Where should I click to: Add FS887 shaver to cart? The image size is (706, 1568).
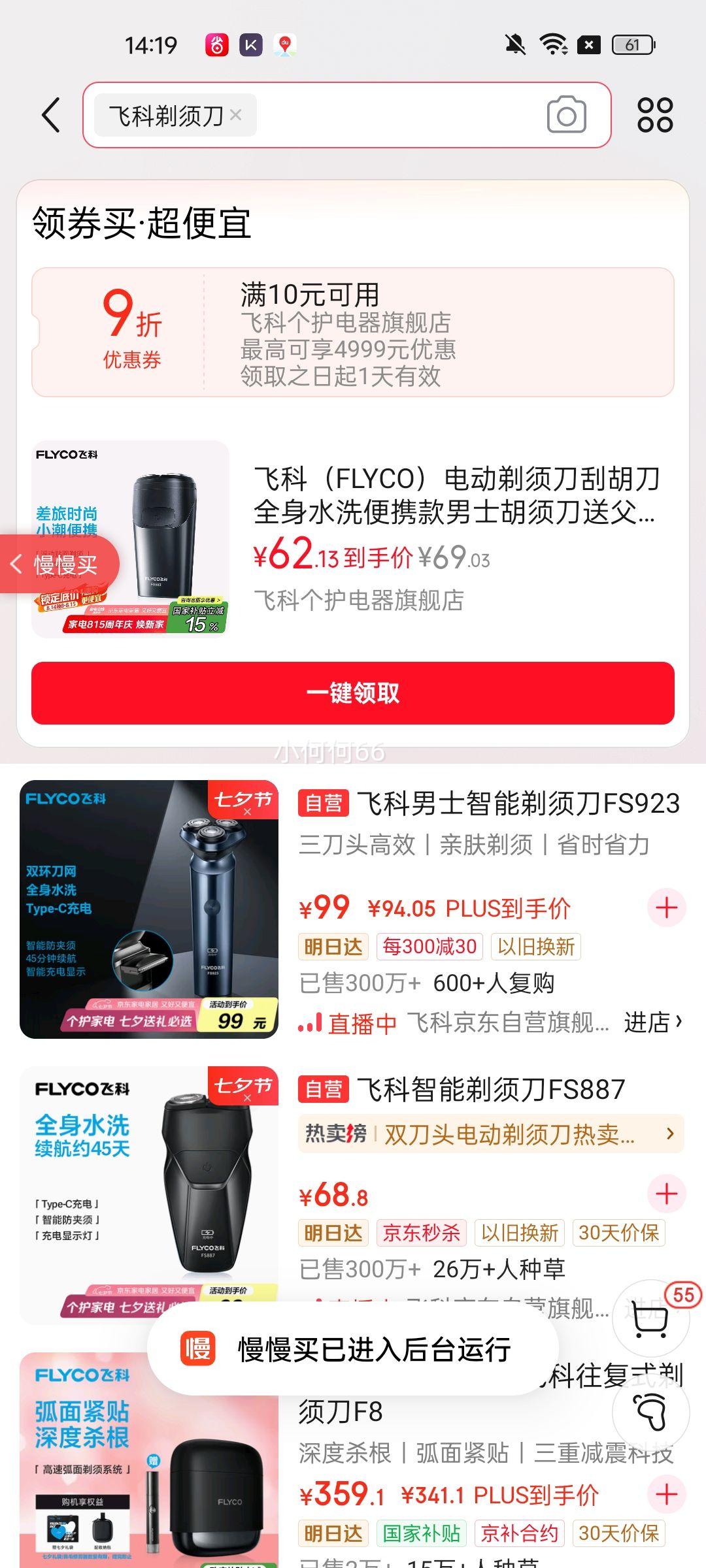(x=666, y=1194)
